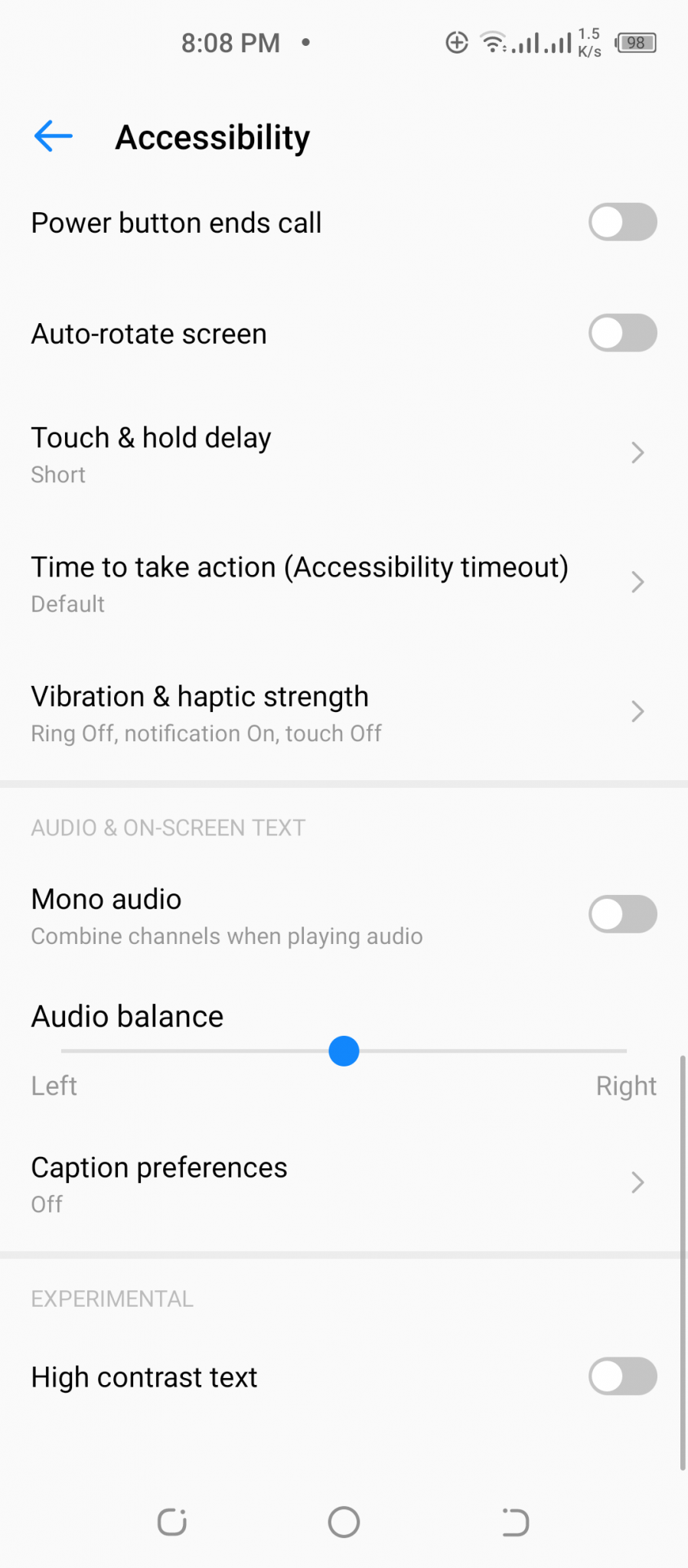Enable Power button ends call
This screenshot has height=1568, width=688.
pos(622,222)
